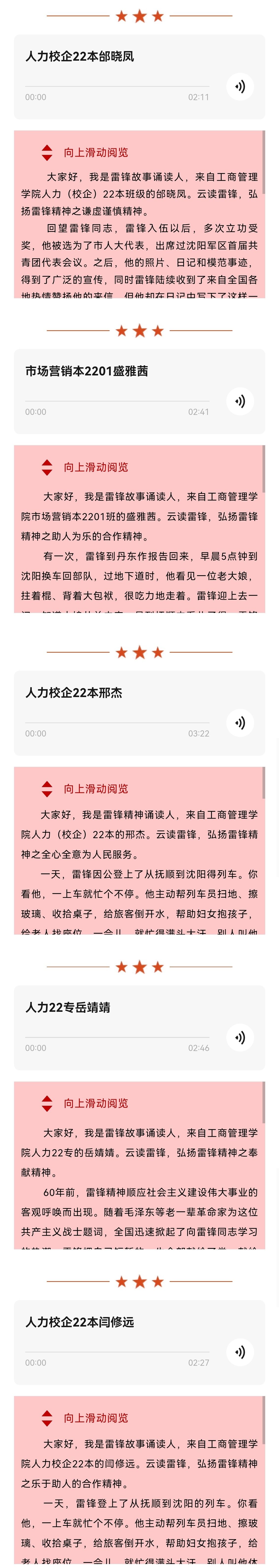Seek in 邰晓凤 audio progress bar
279x1568 pixels.
(x=117, y=86)
